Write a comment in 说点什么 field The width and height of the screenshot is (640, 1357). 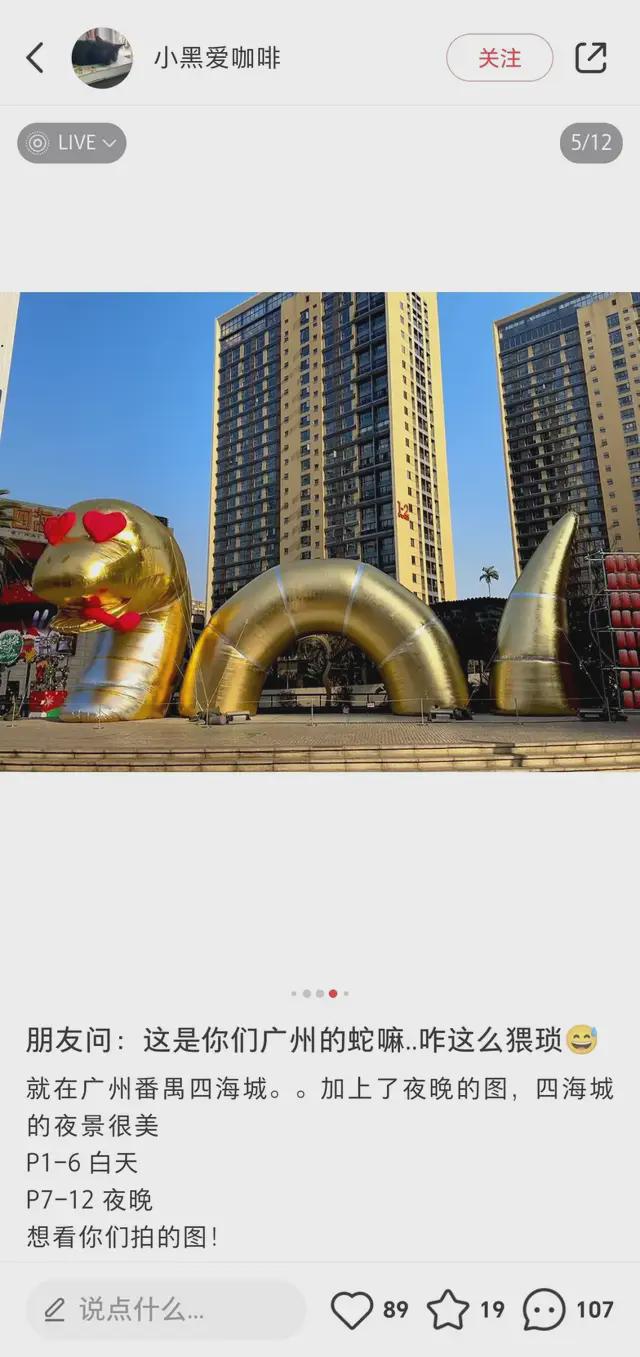click(x=166, y=1309)
